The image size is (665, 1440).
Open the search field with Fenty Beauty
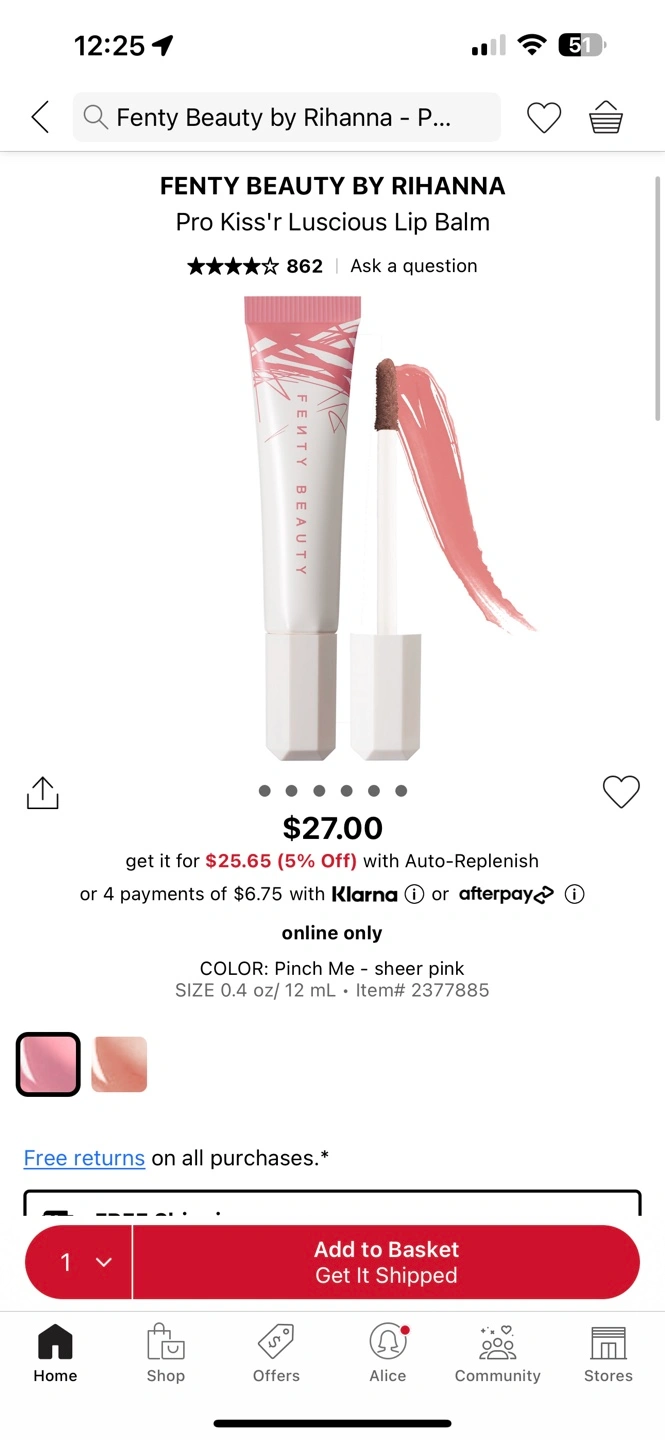[286, 118]
